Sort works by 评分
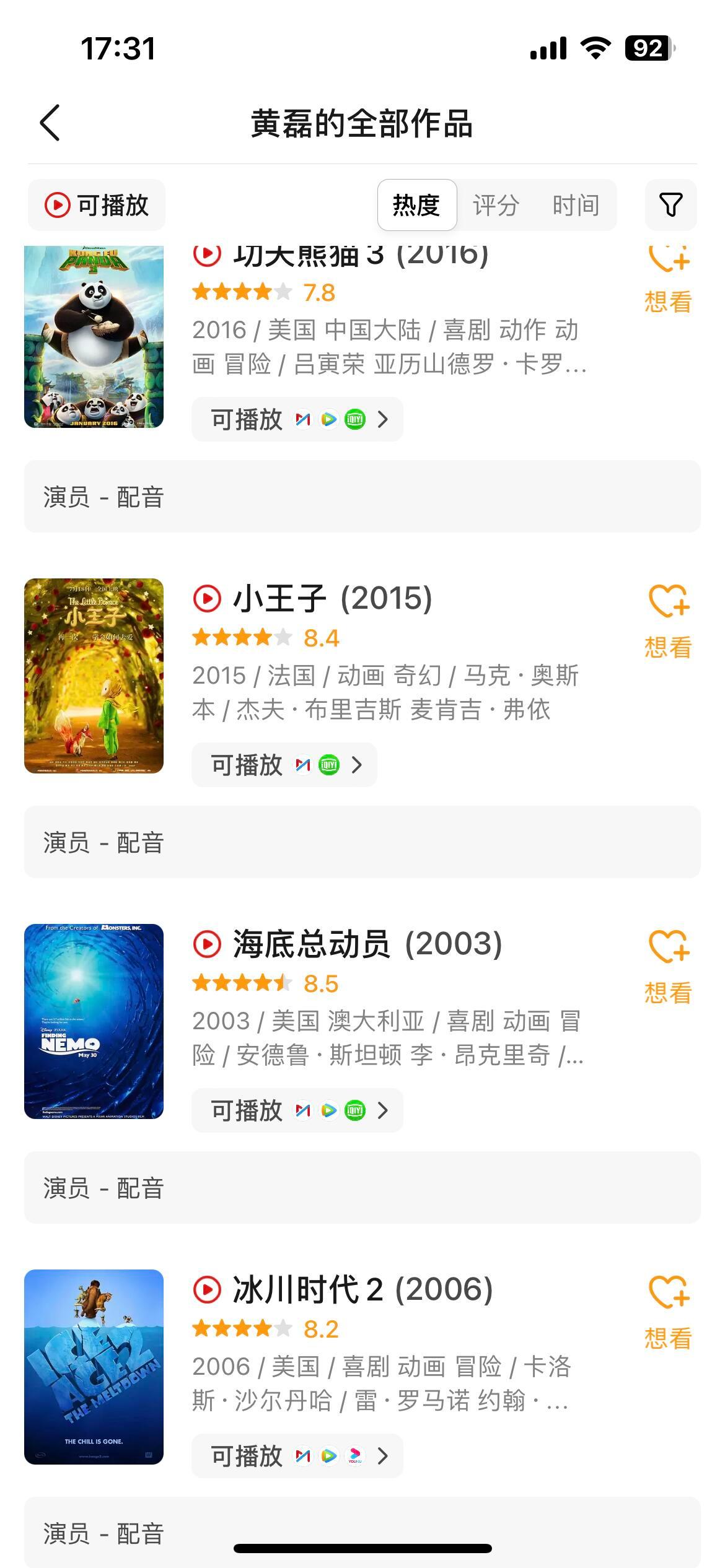Screen dimensions: 725x1568 tap(496, 205)
